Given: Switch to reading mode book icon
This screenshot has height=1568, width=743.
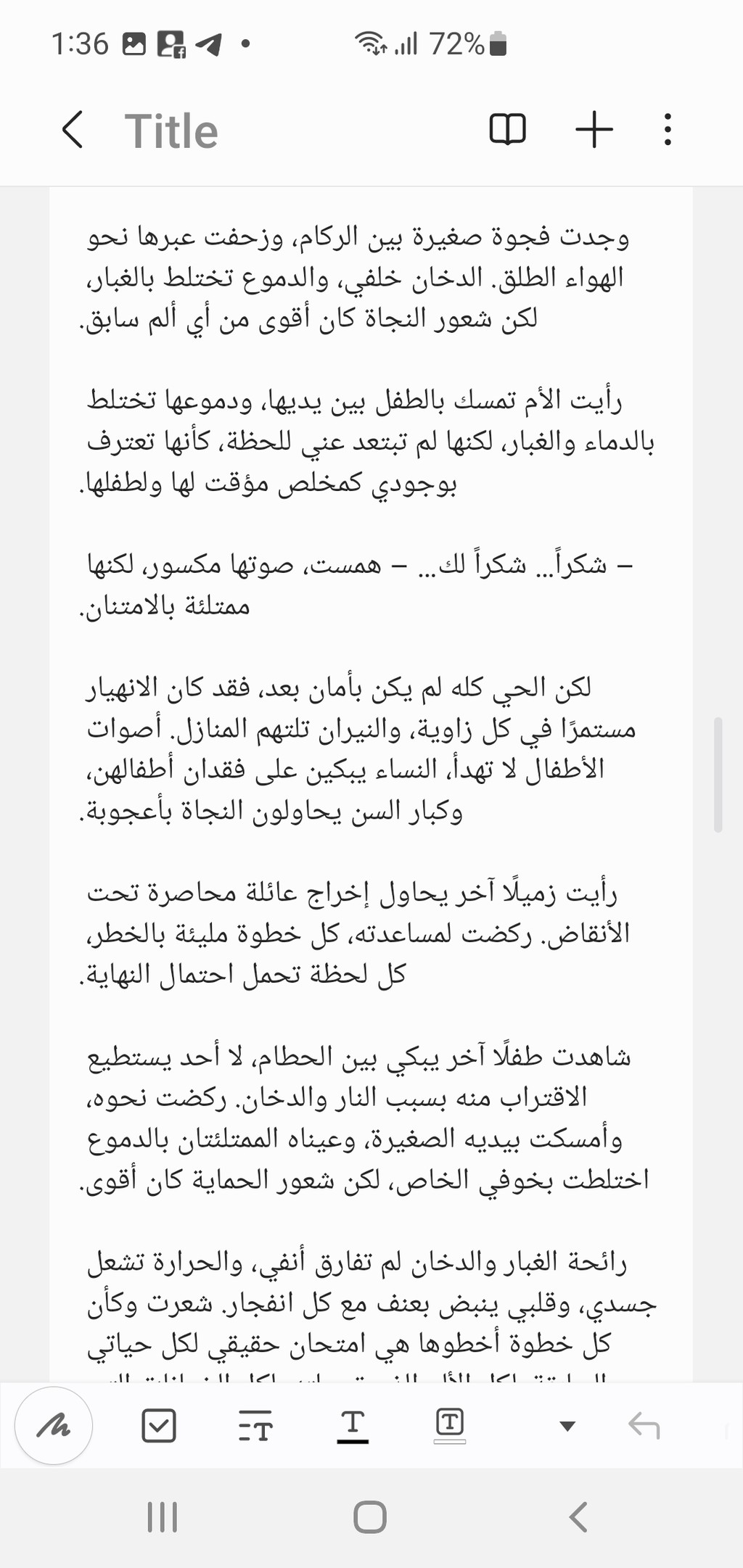Looking at the screenshot, I should pyautogui.click(x=507, y=131).
